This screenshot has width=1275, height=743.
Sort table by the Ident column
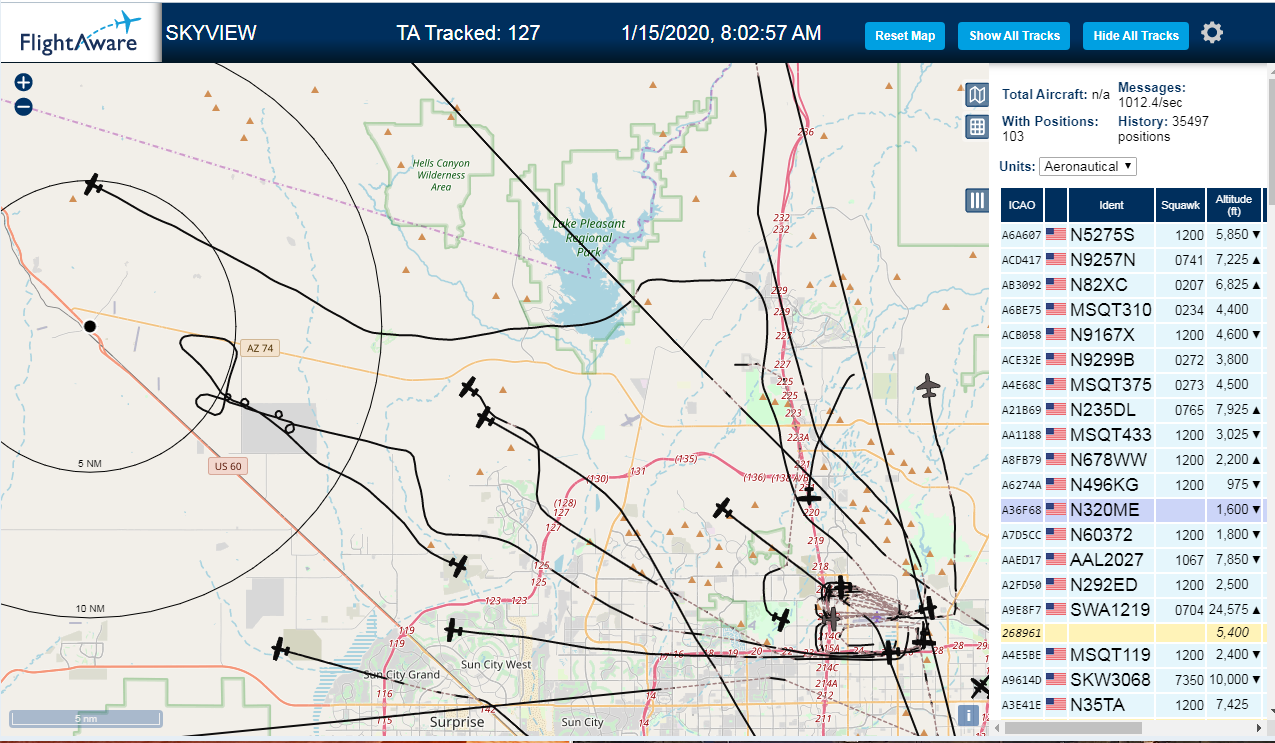(x=1111, y=205)
